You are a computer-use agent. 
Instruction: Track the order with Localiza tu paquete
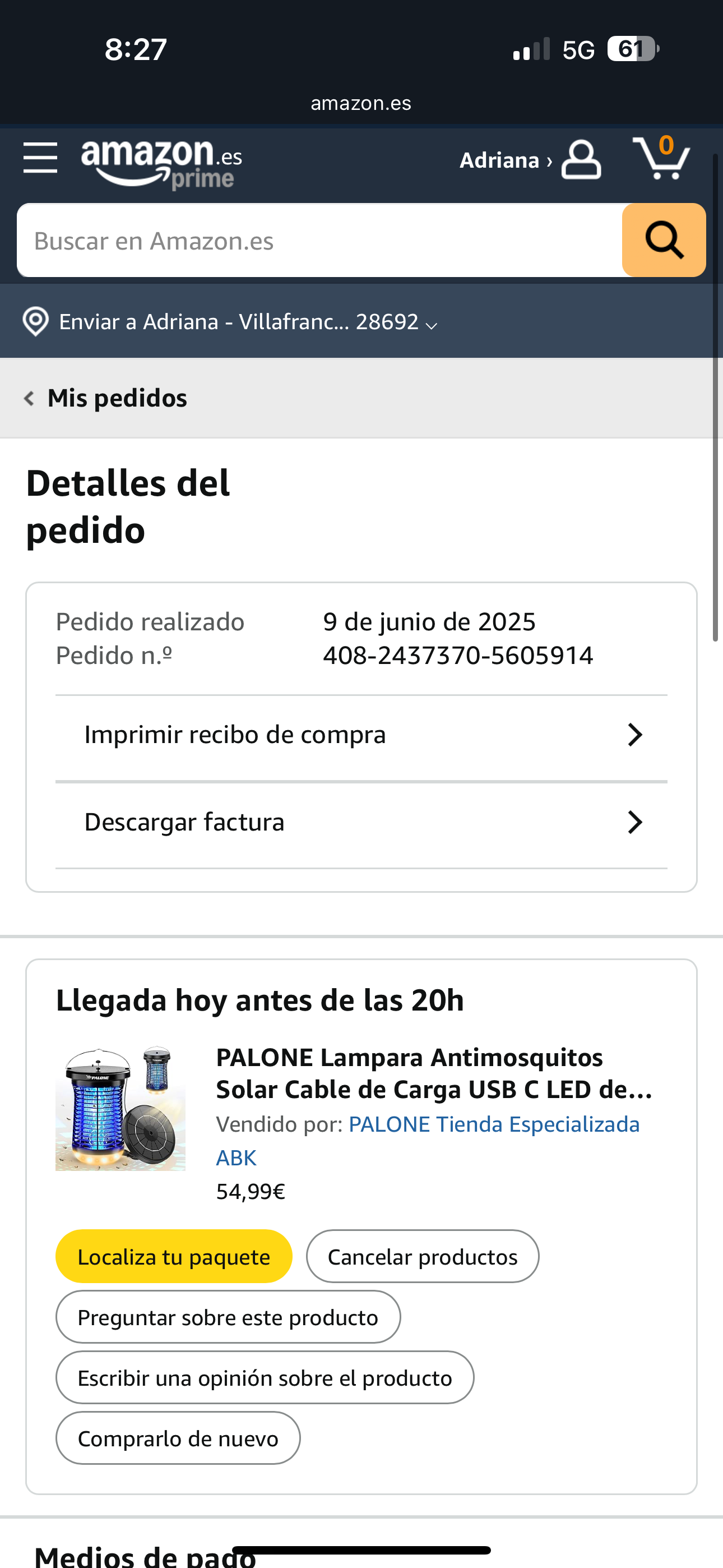tap(173, 1257)
